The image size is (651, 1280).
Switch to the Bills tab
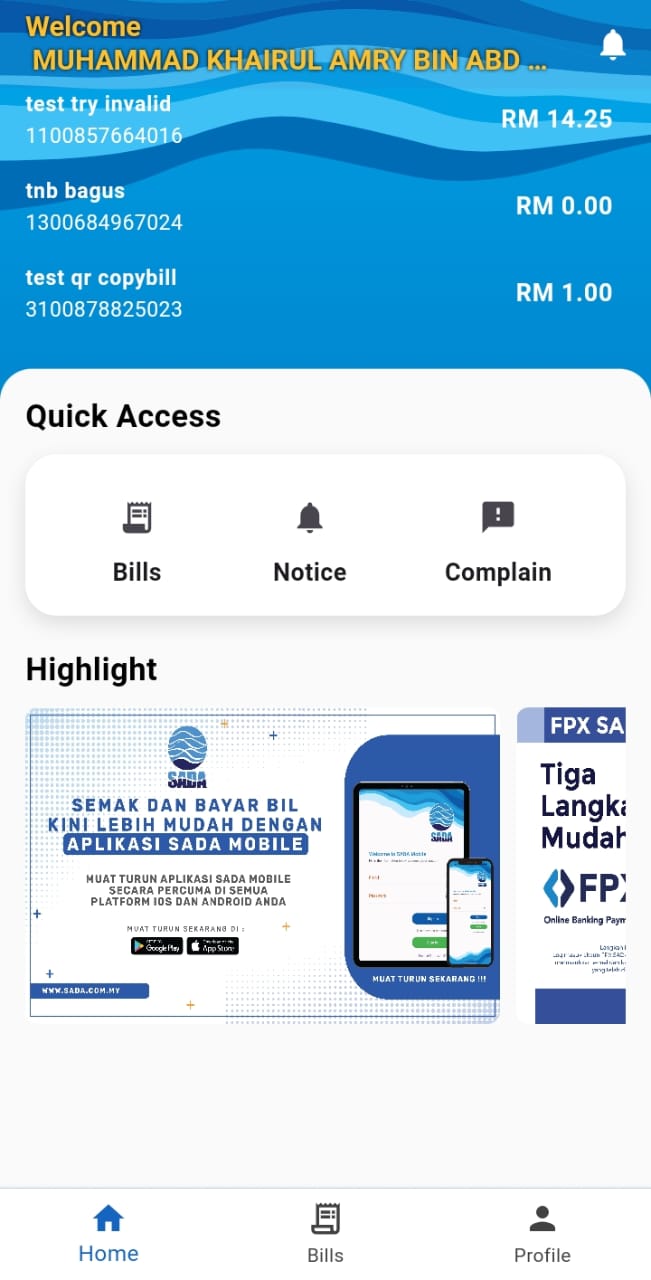click(x=325, y=1234)
